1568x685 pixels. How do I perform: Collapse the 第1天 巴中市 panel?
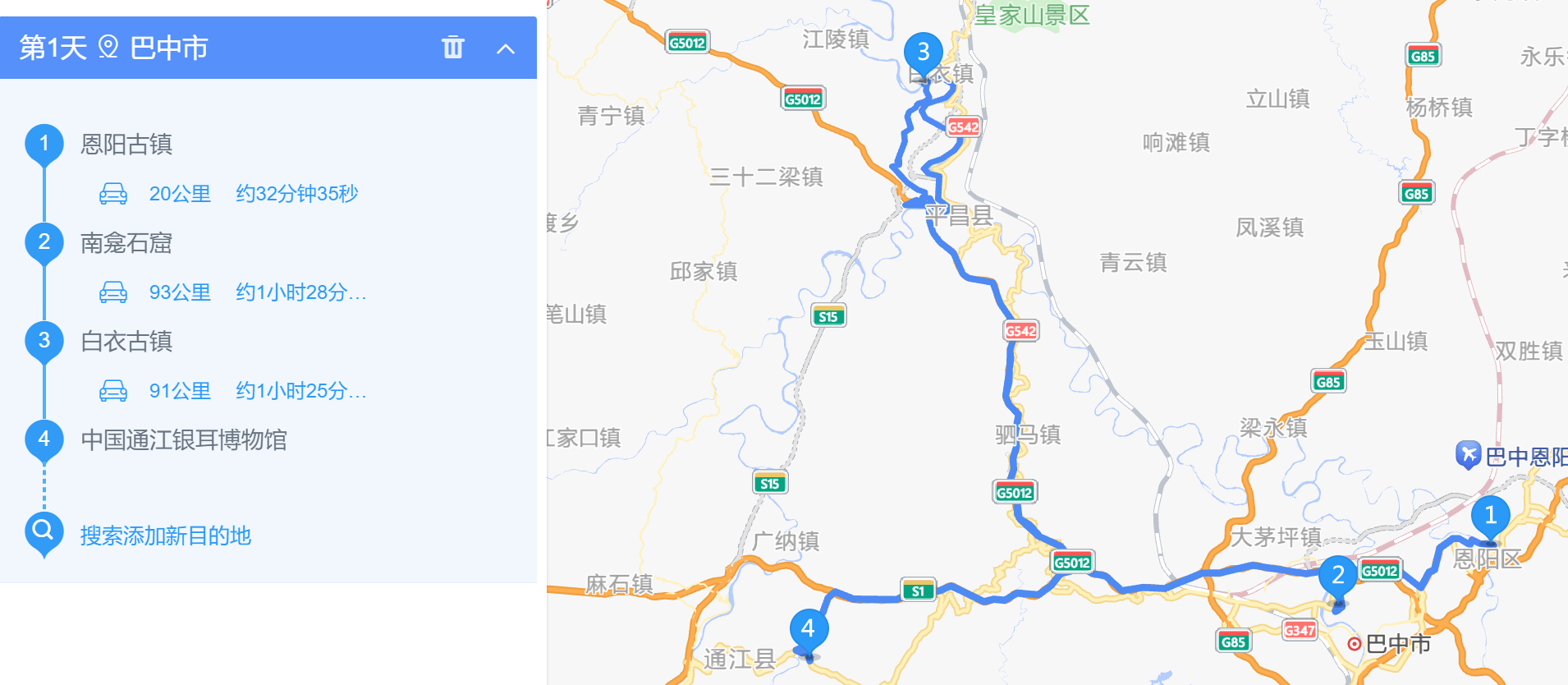[x=506, y=48]
